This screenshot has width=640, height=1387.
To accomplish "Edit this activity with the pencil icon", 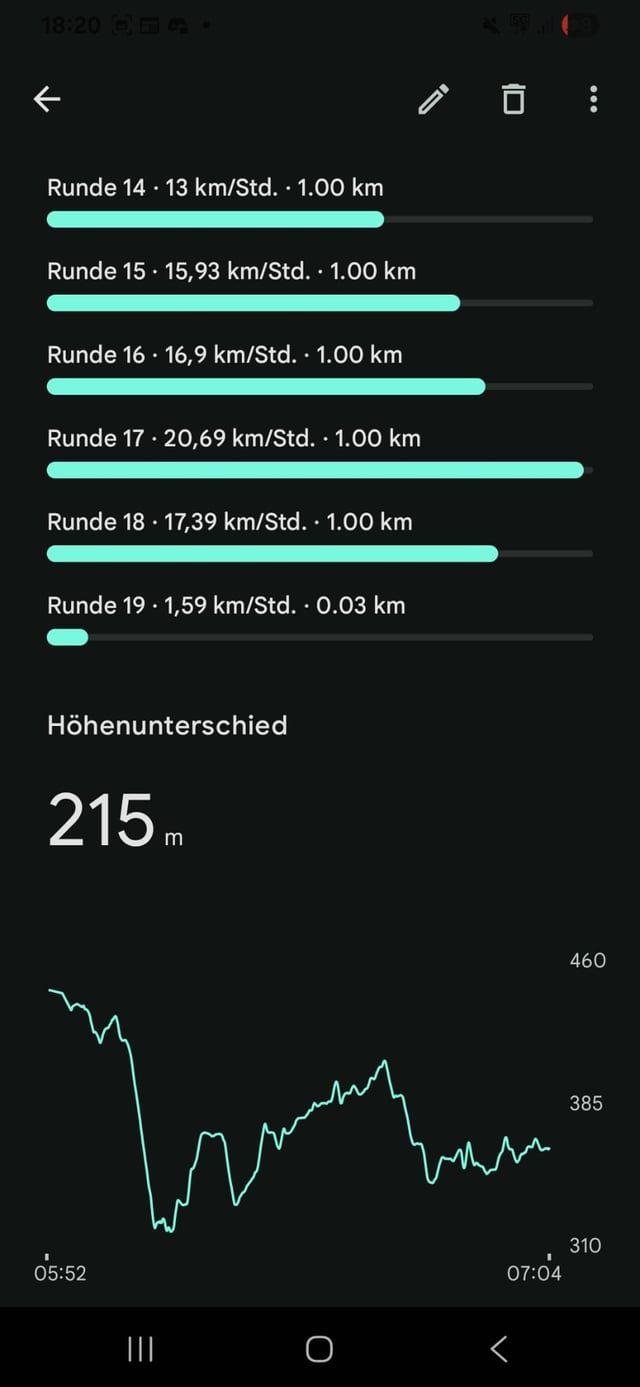I will [433, 99].
